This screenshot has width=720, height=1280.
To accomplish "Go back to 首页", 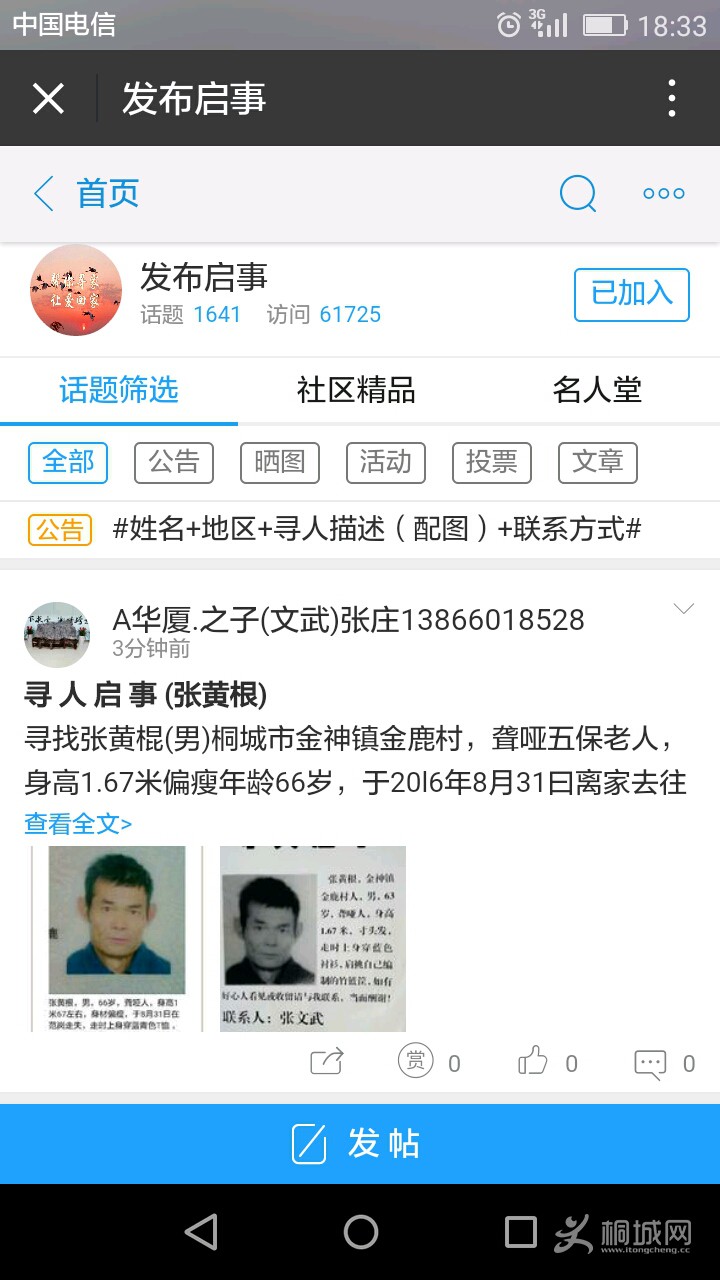I will pyautogui.click(x=87, y=193).
